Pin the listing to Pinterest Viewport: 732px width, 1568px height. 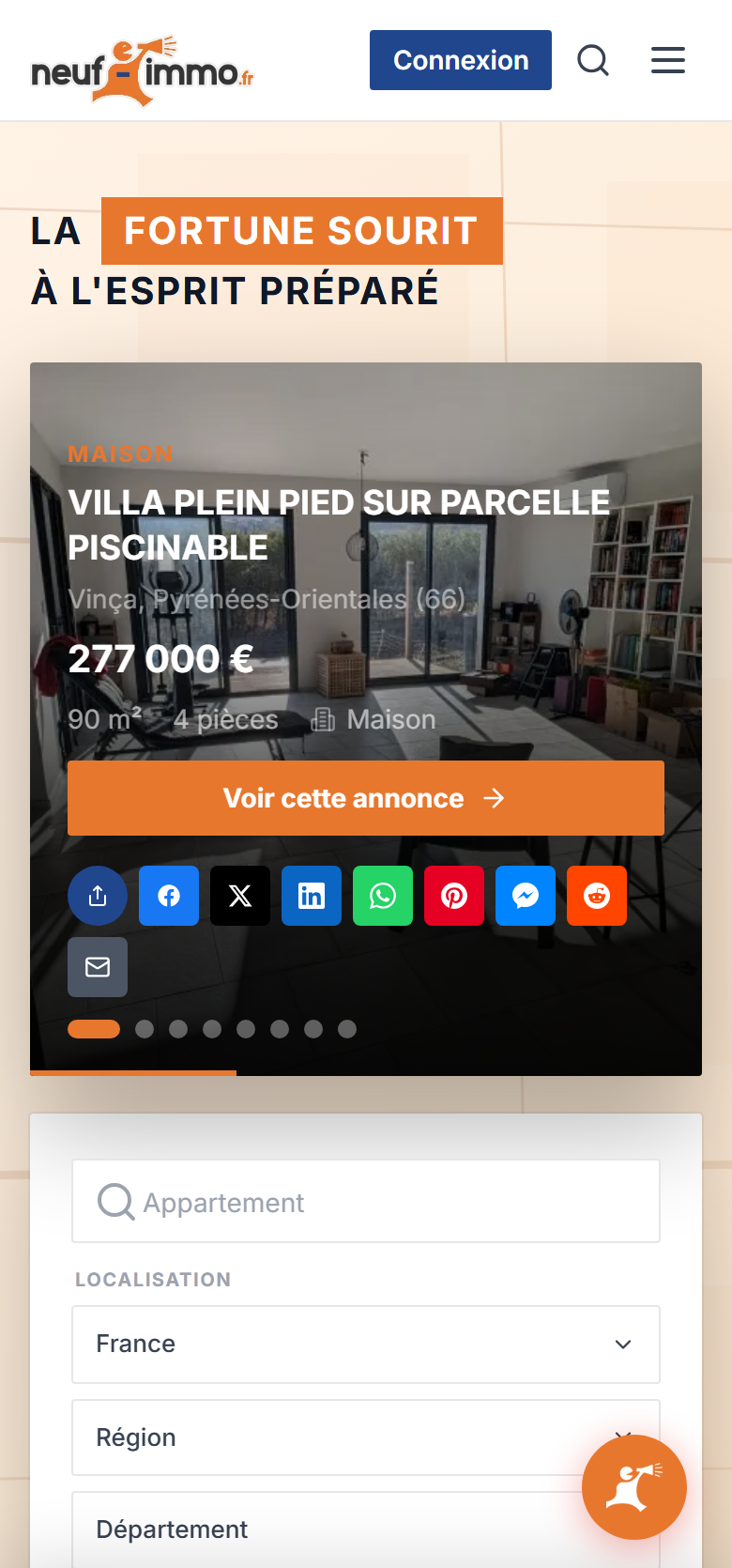[x=454, y=896]
